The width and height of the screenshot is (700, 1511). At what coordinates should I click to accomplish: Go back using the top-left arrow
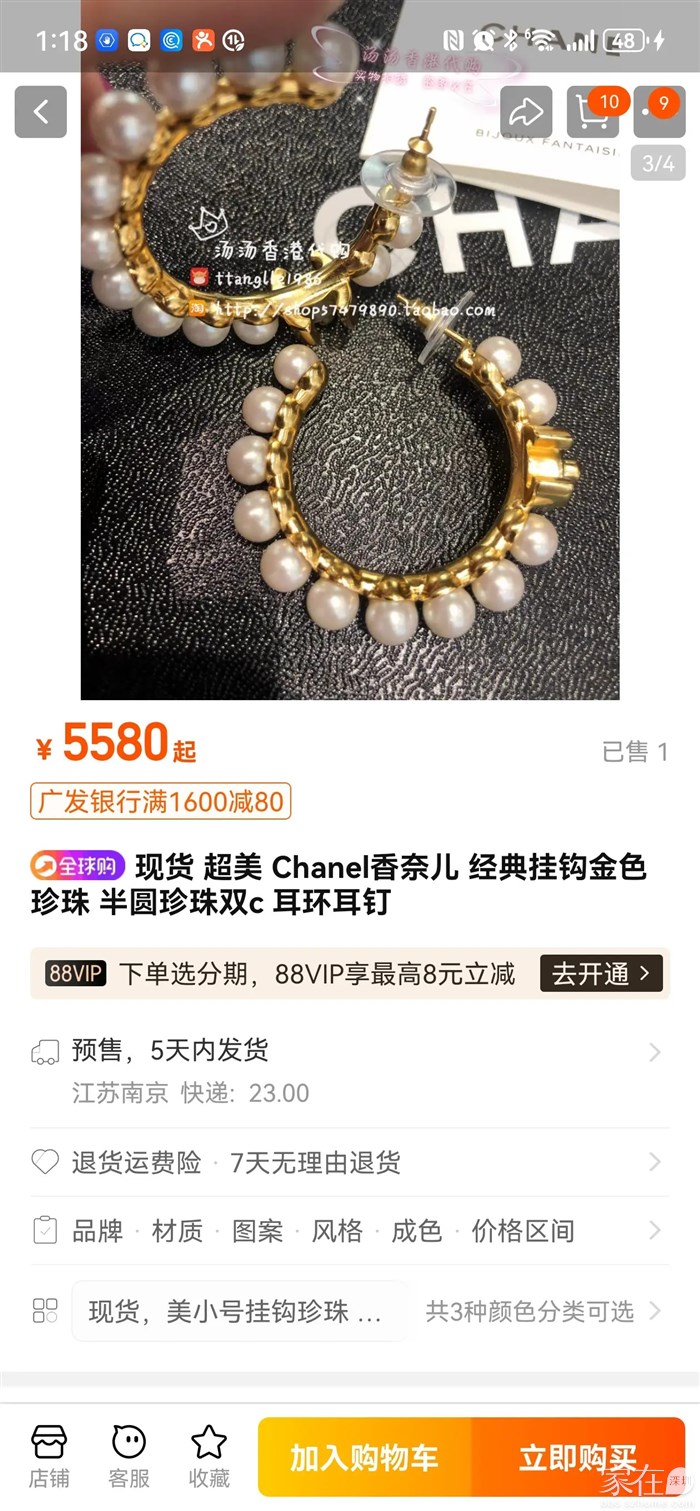(40, 111)
